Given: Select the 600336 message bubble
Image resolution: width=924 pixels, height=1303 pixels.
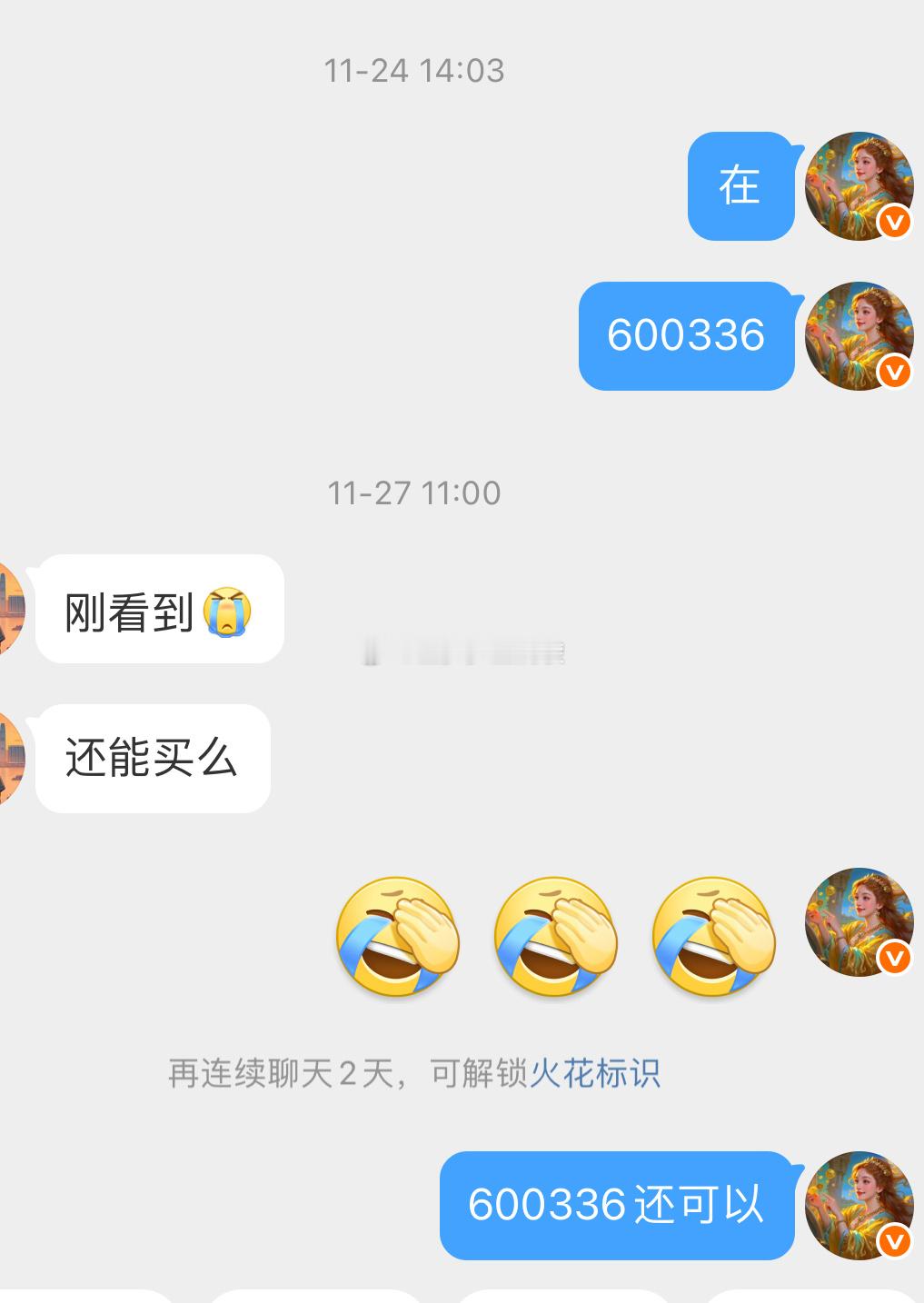Looking at the screenshot, I should click(x=688, y=334).
